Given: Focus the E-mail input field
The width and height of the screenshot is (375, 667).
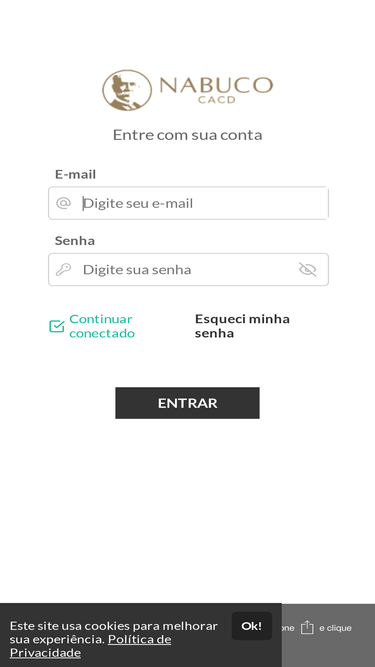Looking at the screenshot, I should 188,203.
